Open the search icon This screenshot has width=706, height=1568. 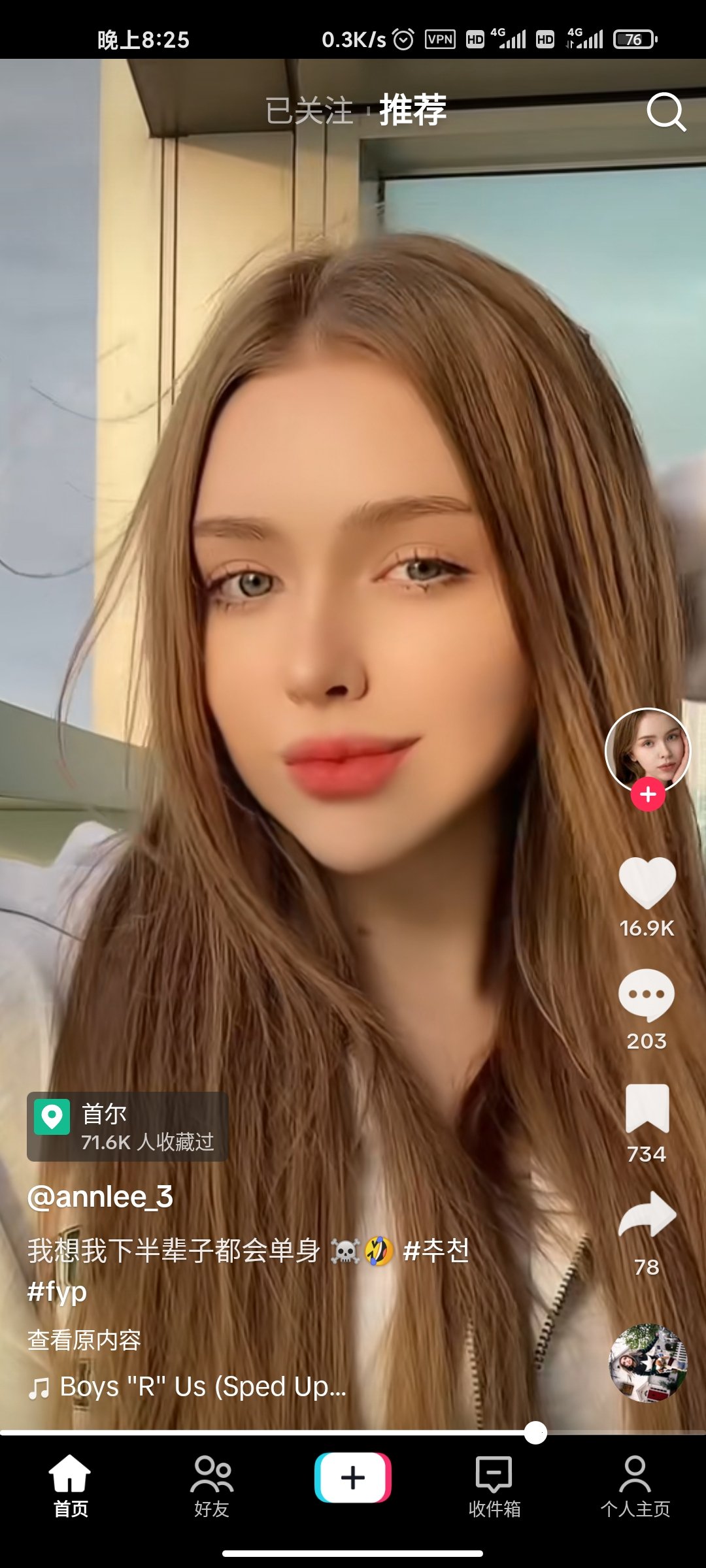tap(665, 112)
